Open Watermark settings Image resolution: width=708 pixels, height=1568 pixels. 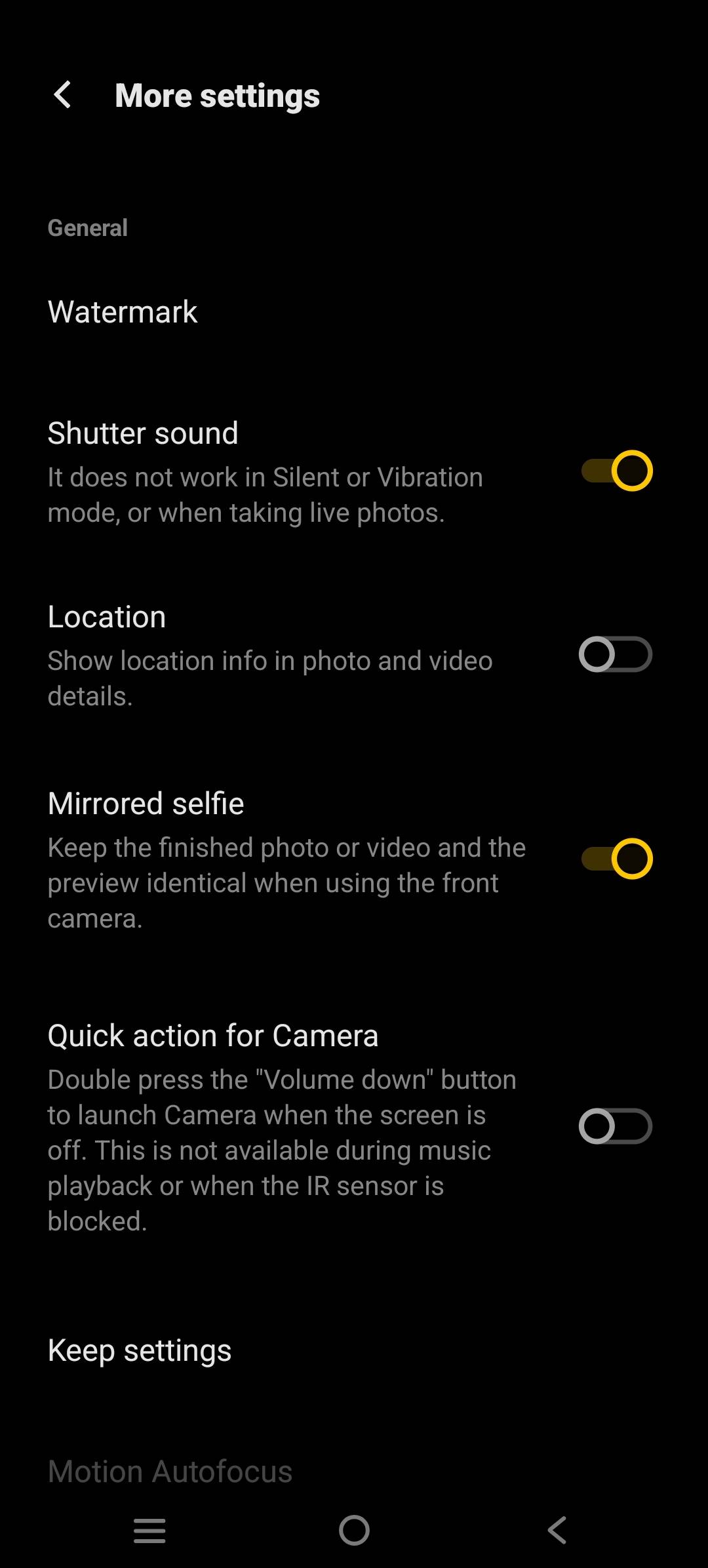(123, 311)
